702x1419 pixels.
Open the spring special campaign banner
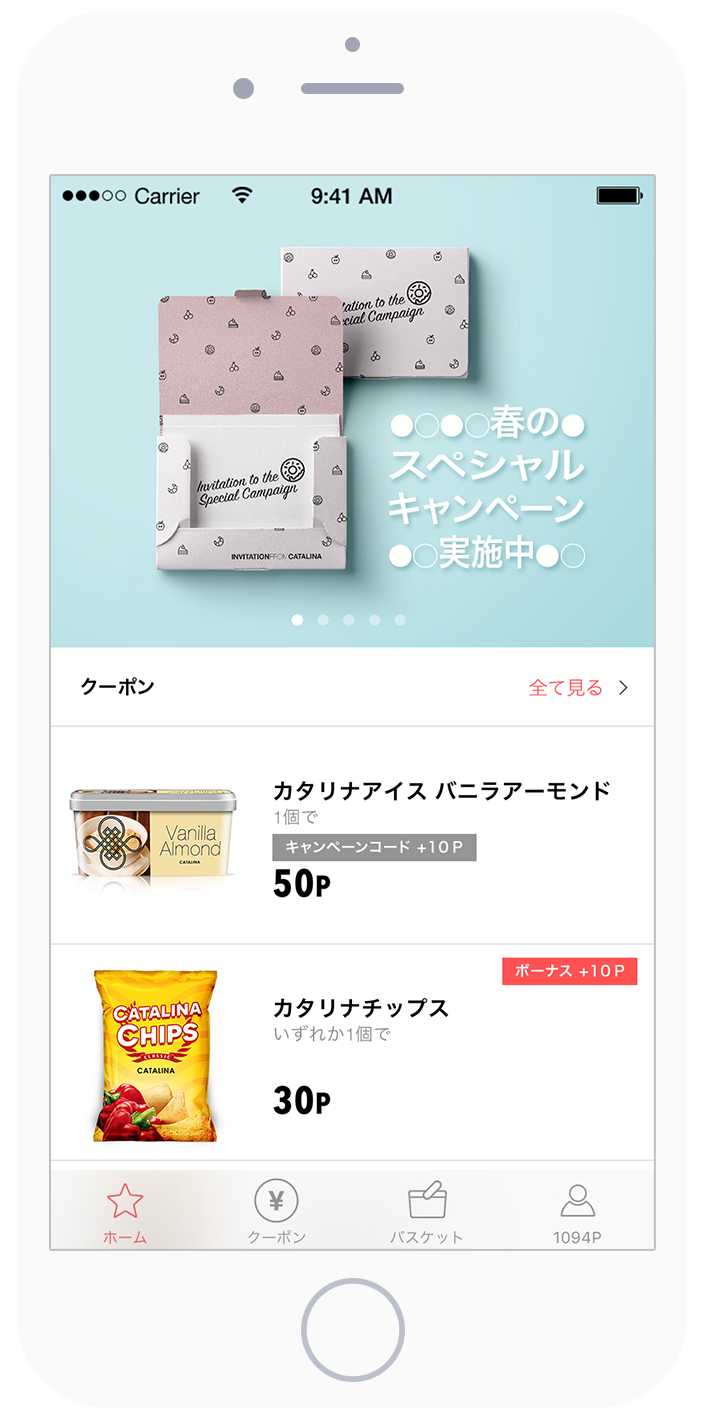click(352, 420)
